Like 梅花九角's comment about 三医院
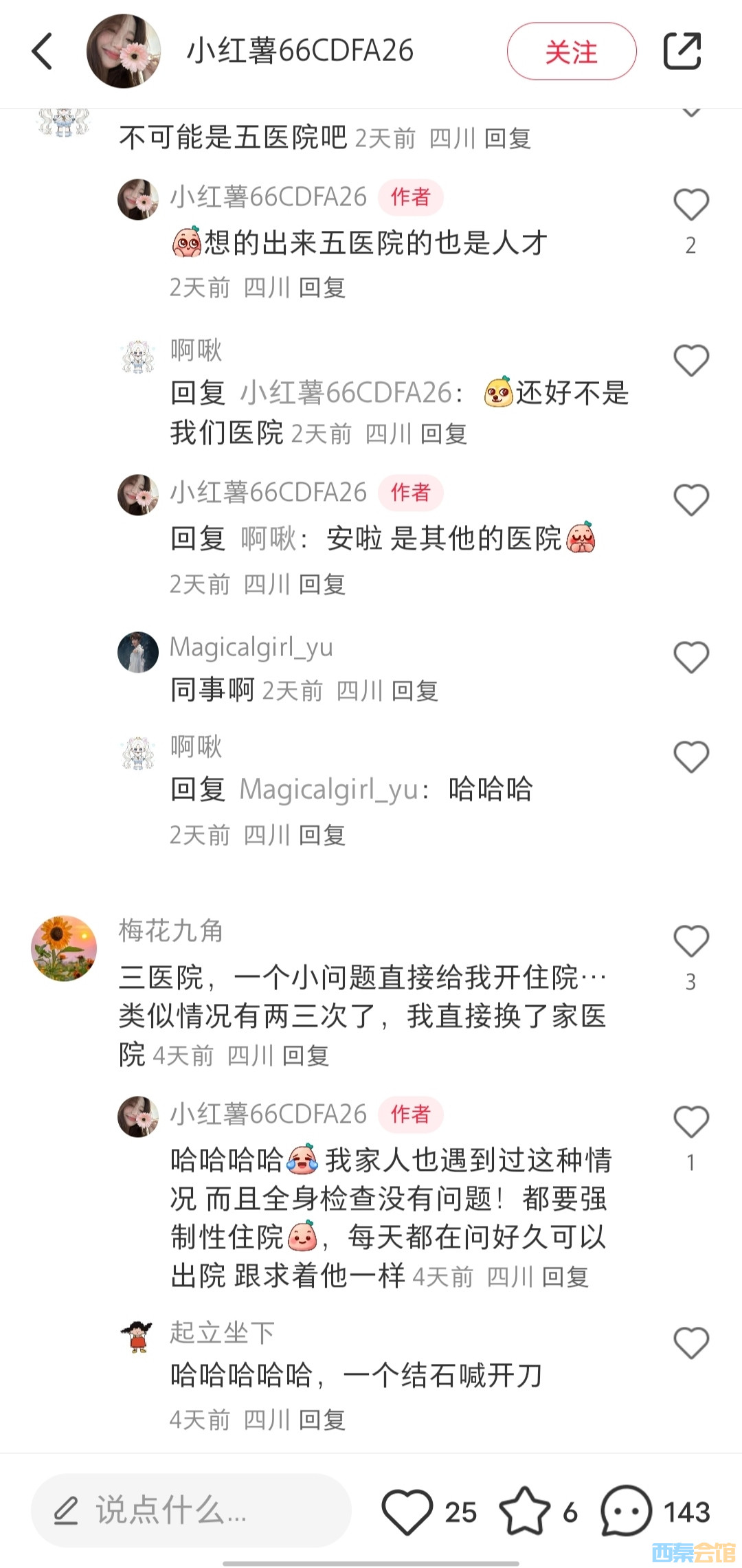Screen dimensions: 742x1568 (690, 941)
